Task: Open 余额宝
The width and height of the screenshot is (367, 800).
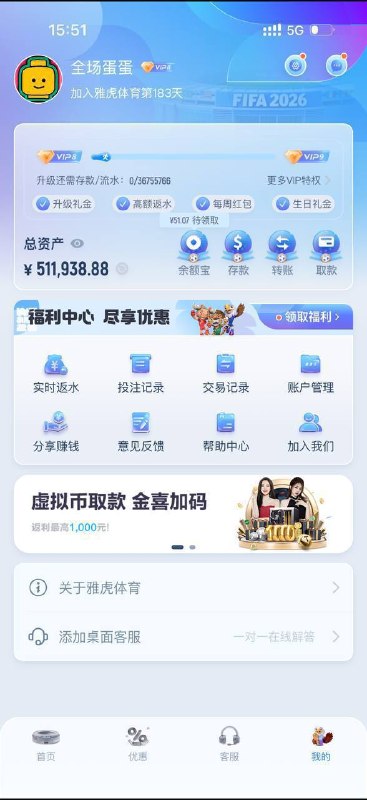Action: 194,254
